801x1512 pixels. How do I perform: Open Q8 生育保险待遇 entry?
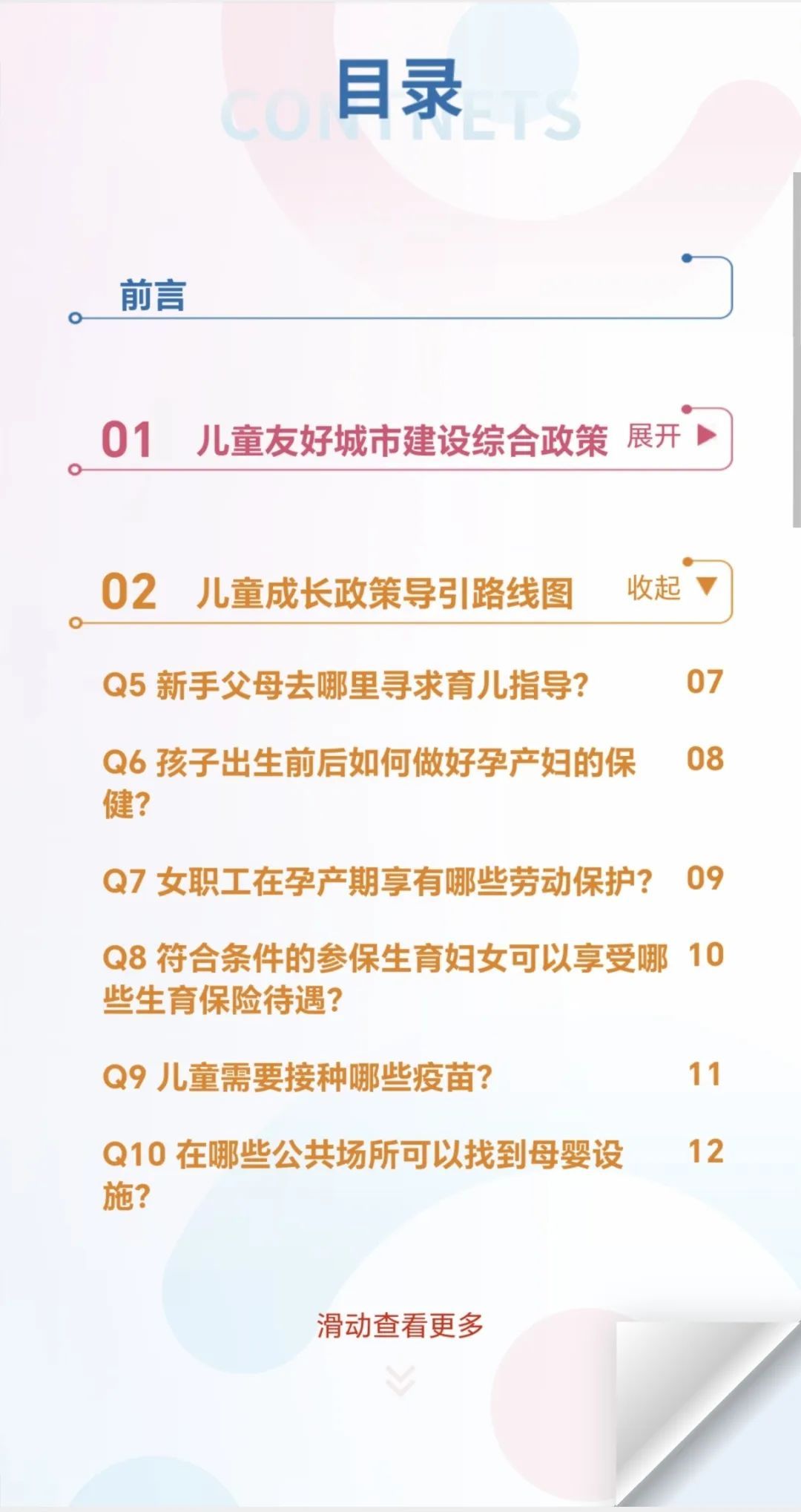[x=385, y=978]
